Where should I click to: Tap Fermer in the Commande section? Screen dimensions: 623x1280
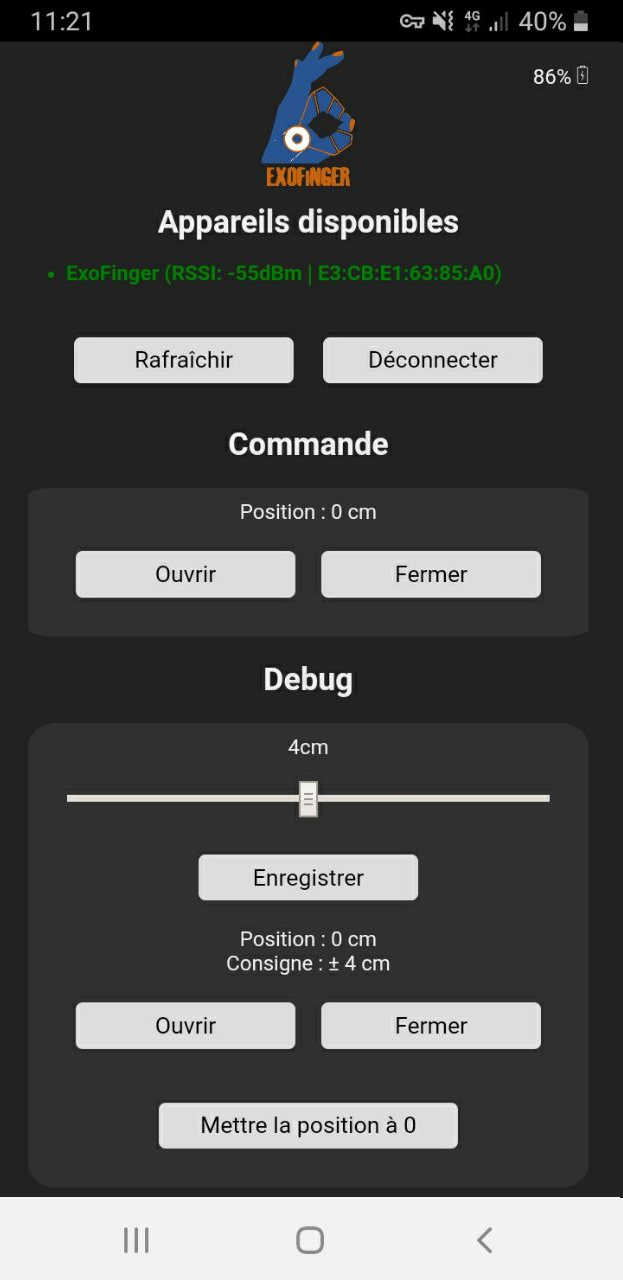point(431,574)
